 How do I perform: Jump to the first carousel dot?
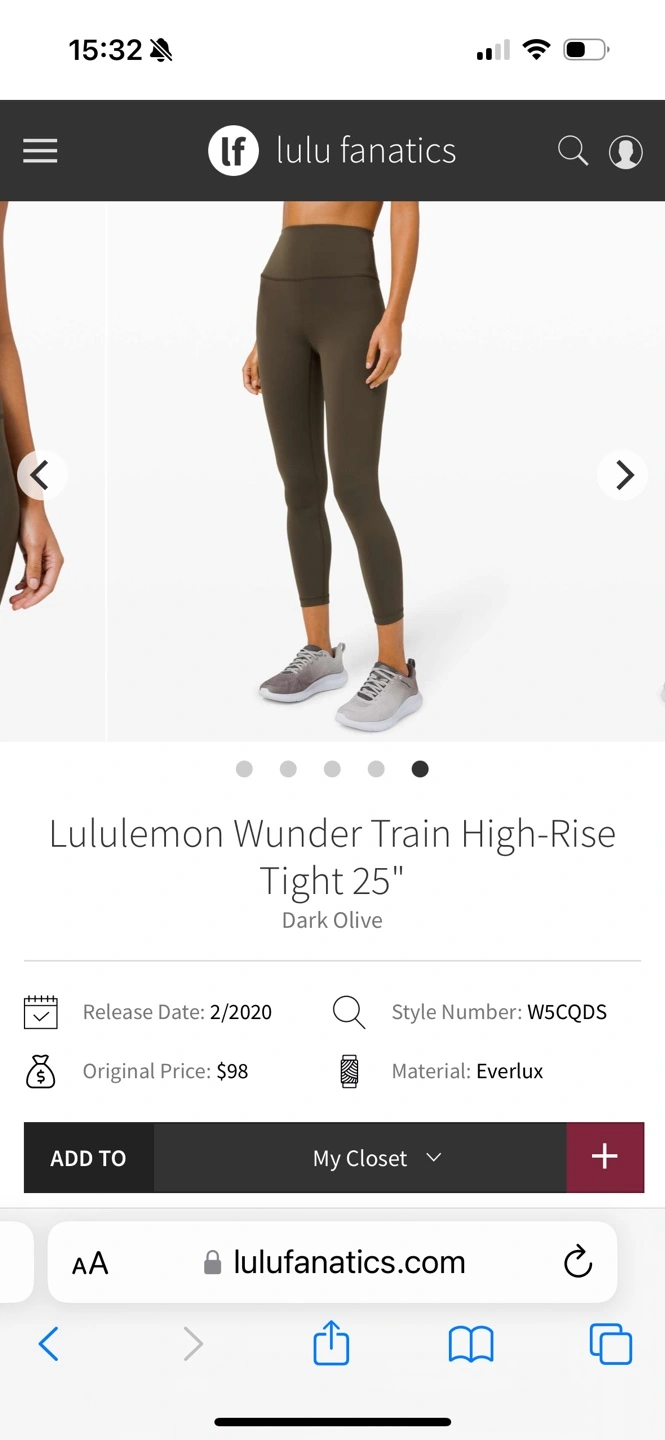point(244,768)
